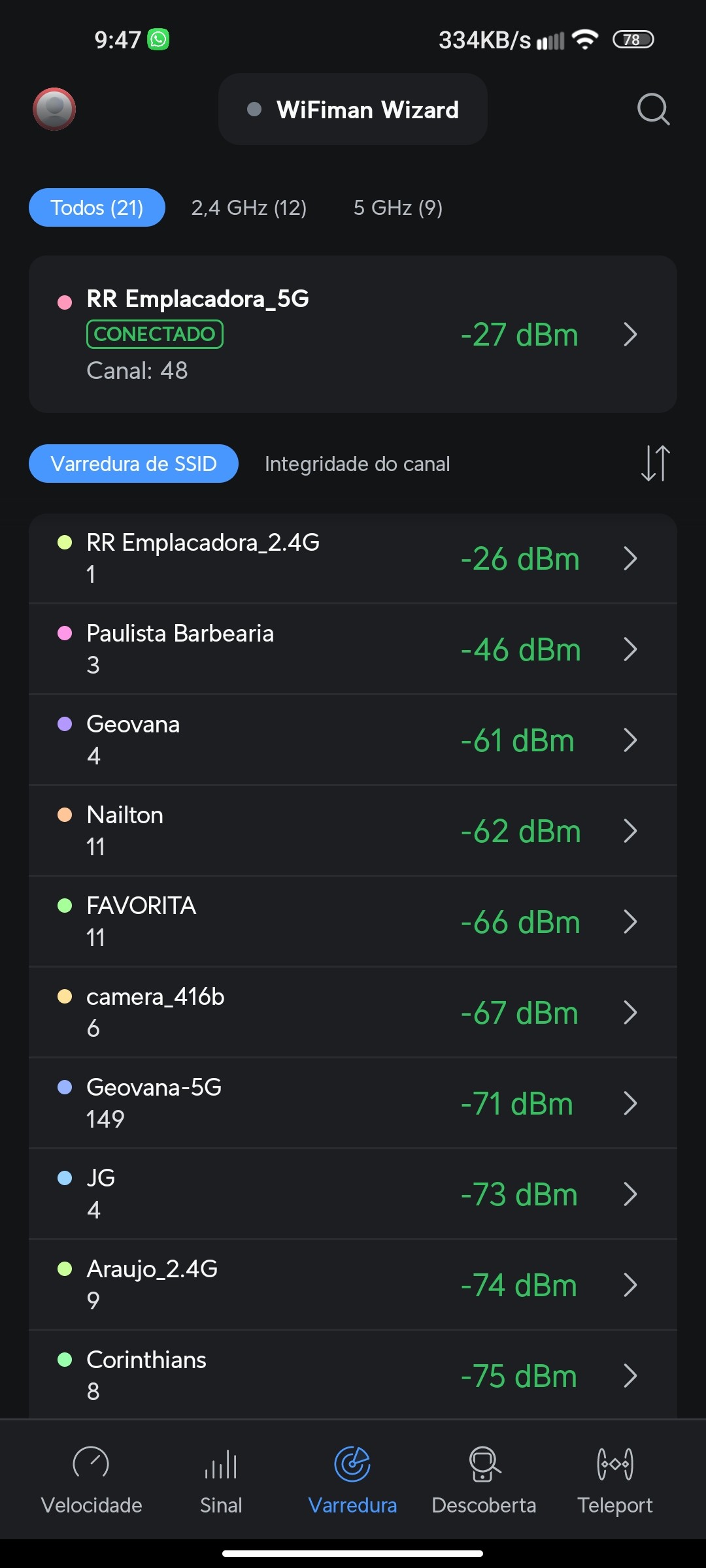The height and width of the screenshot is (1568, 706).
Task: Open the search icon
Action: [x=653, y=109]
